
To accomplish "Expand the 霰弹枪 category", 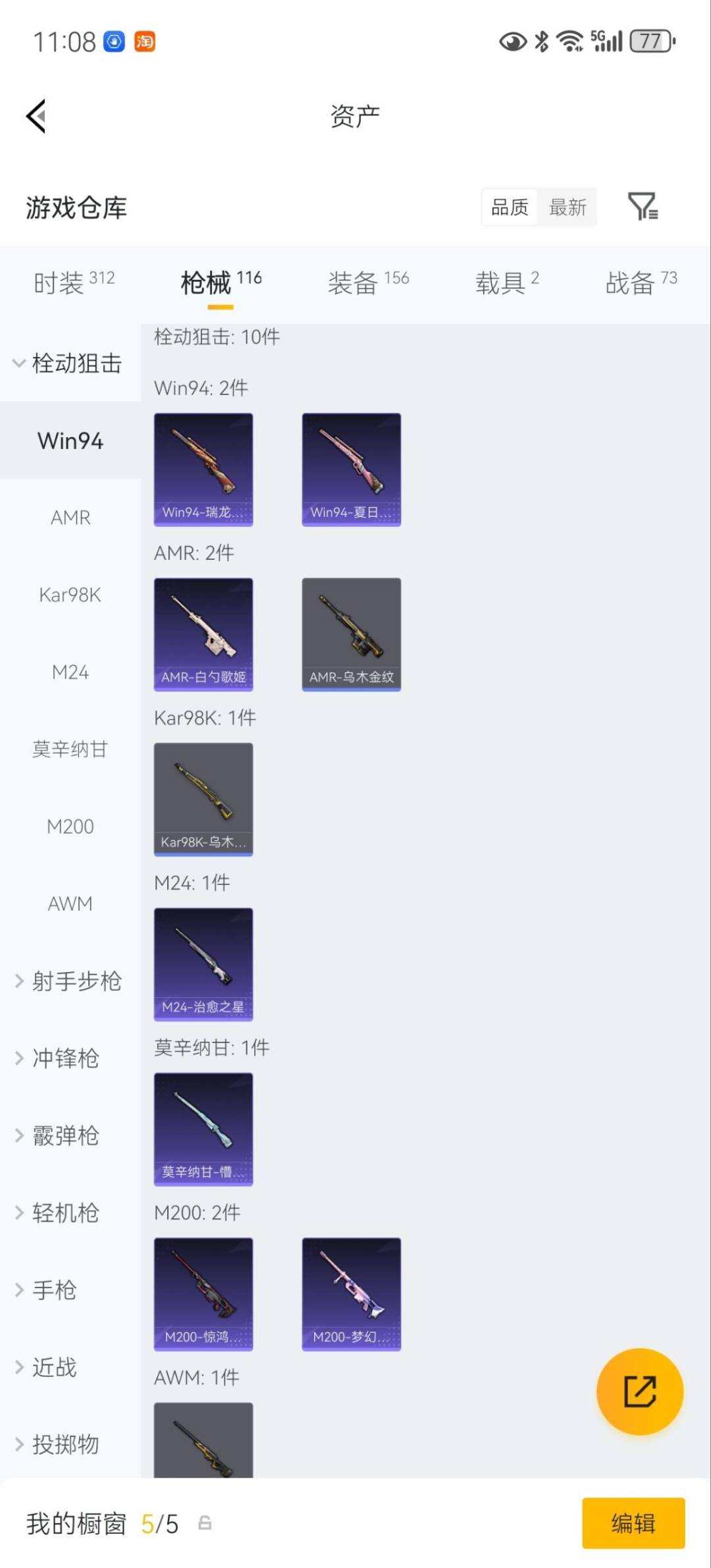I will [65, 1135].
